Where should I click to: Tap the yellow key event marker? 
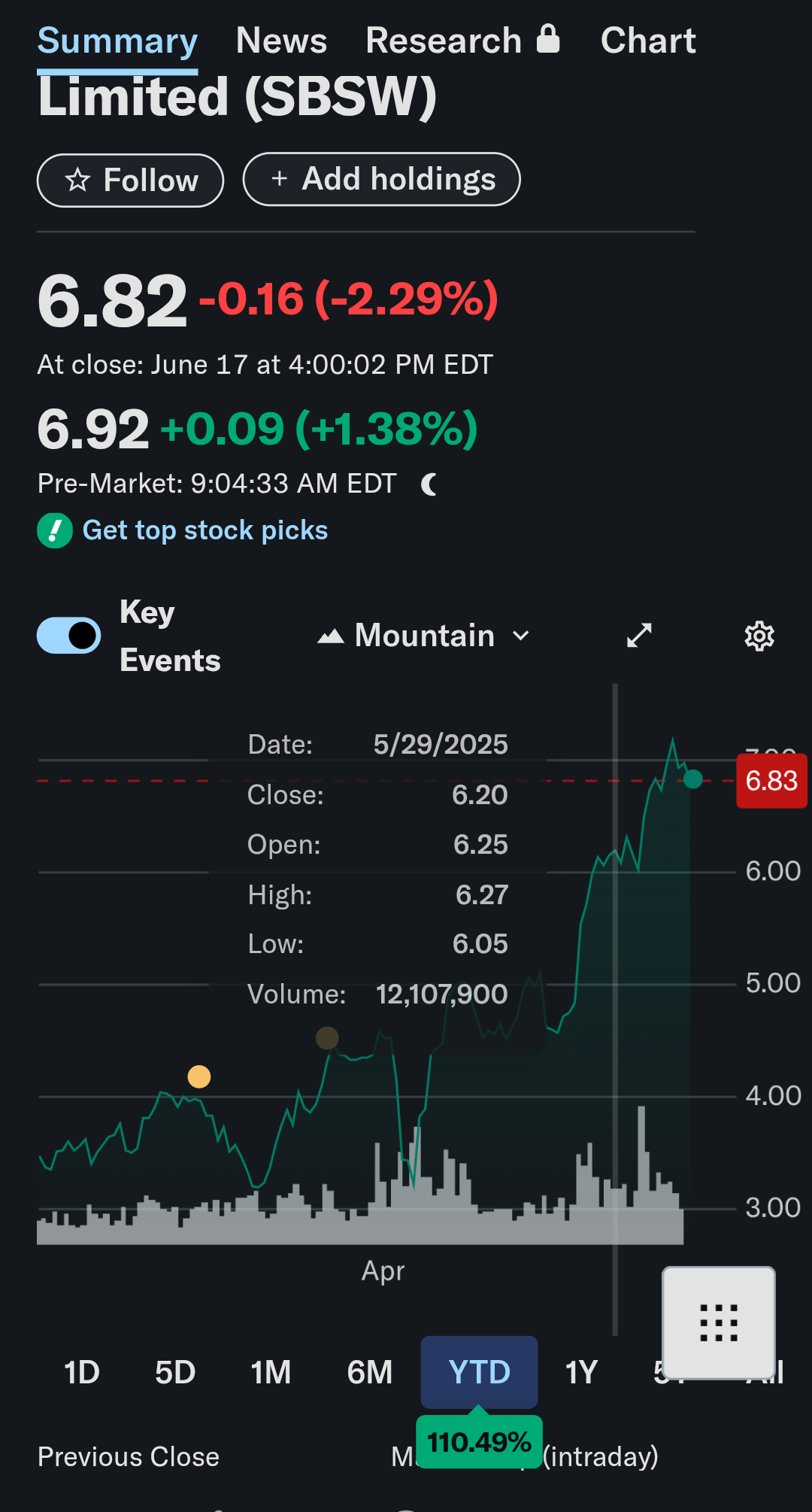point(199,1076)
